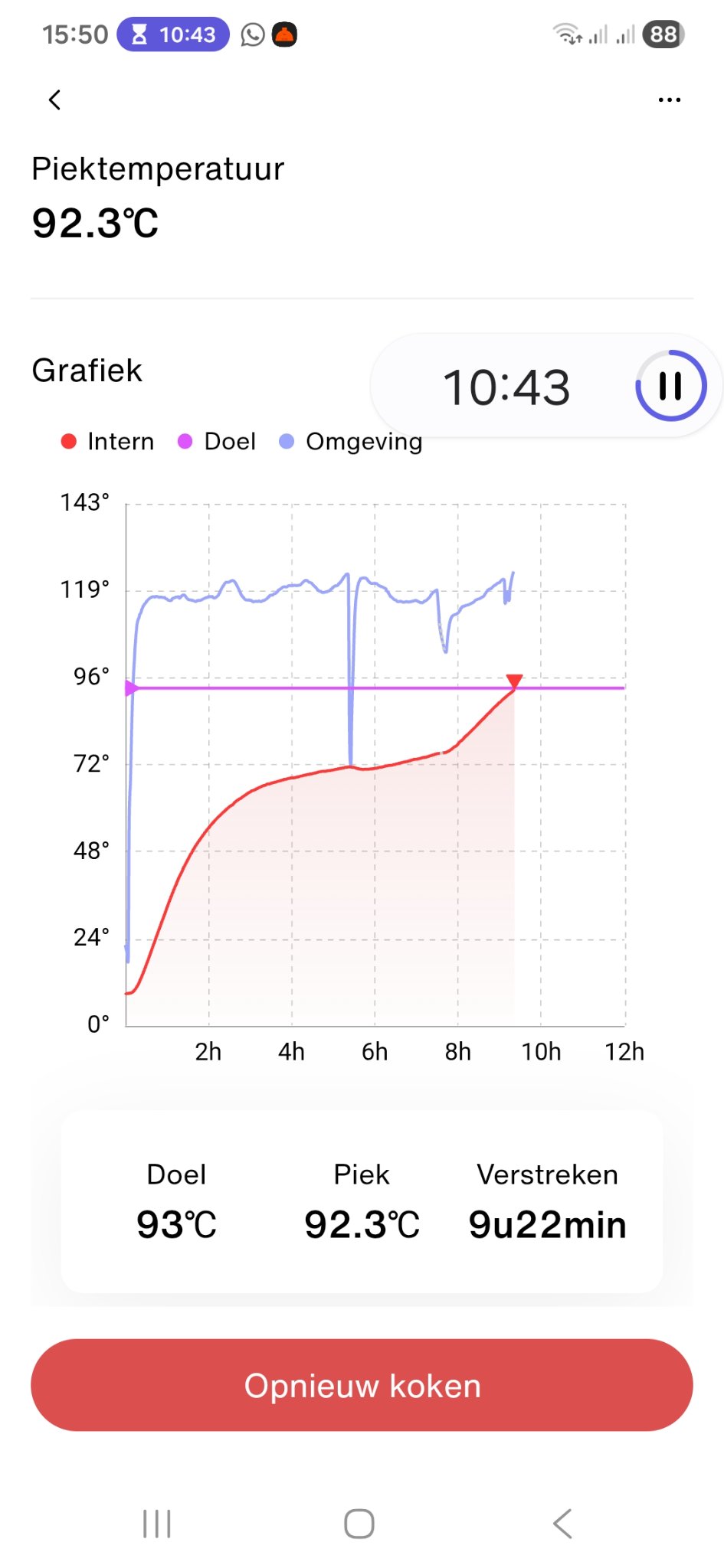Screen dimensions: 724x1568
Task: Tap the Opnieuw koken button
Action: click(362, 1385)
